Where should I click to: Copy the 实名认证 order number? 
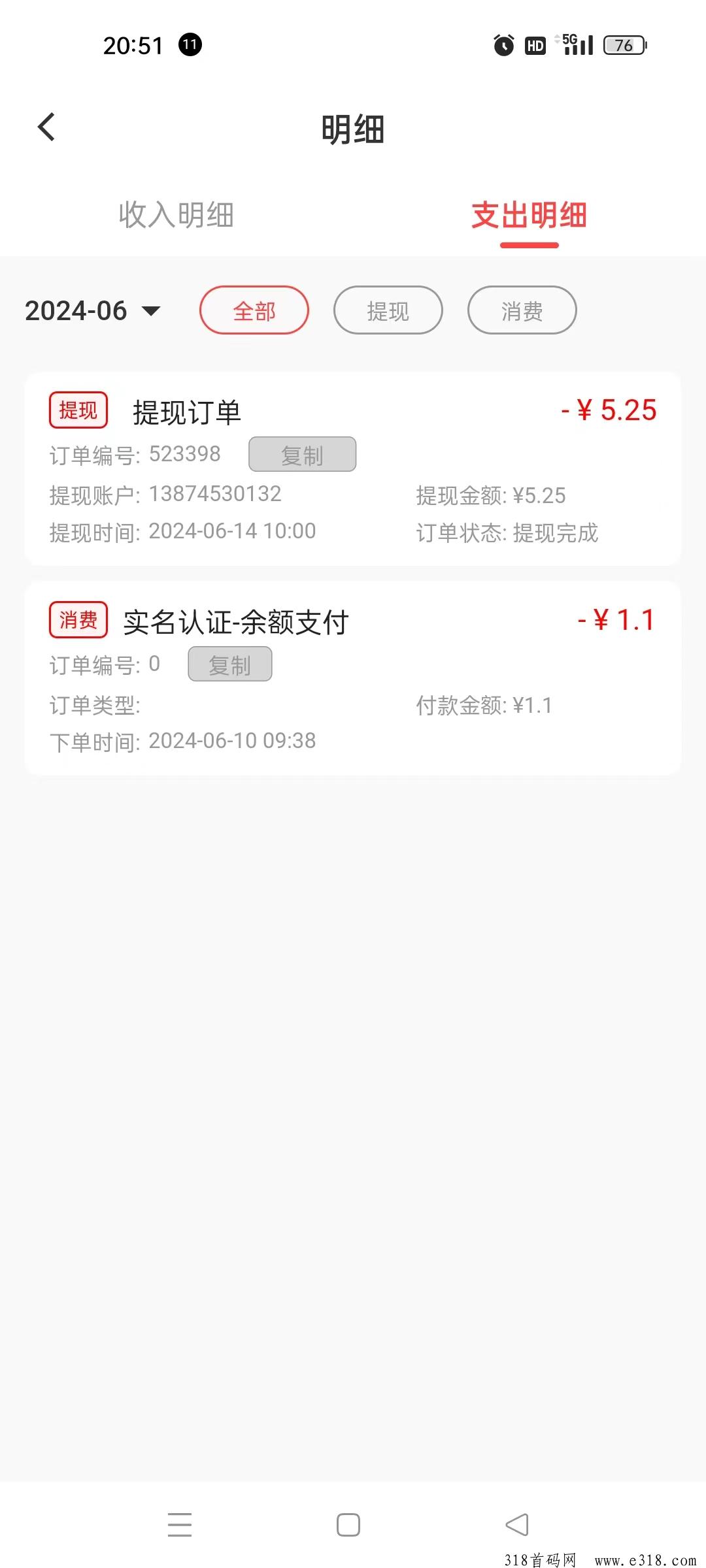[x=230, y=664]
